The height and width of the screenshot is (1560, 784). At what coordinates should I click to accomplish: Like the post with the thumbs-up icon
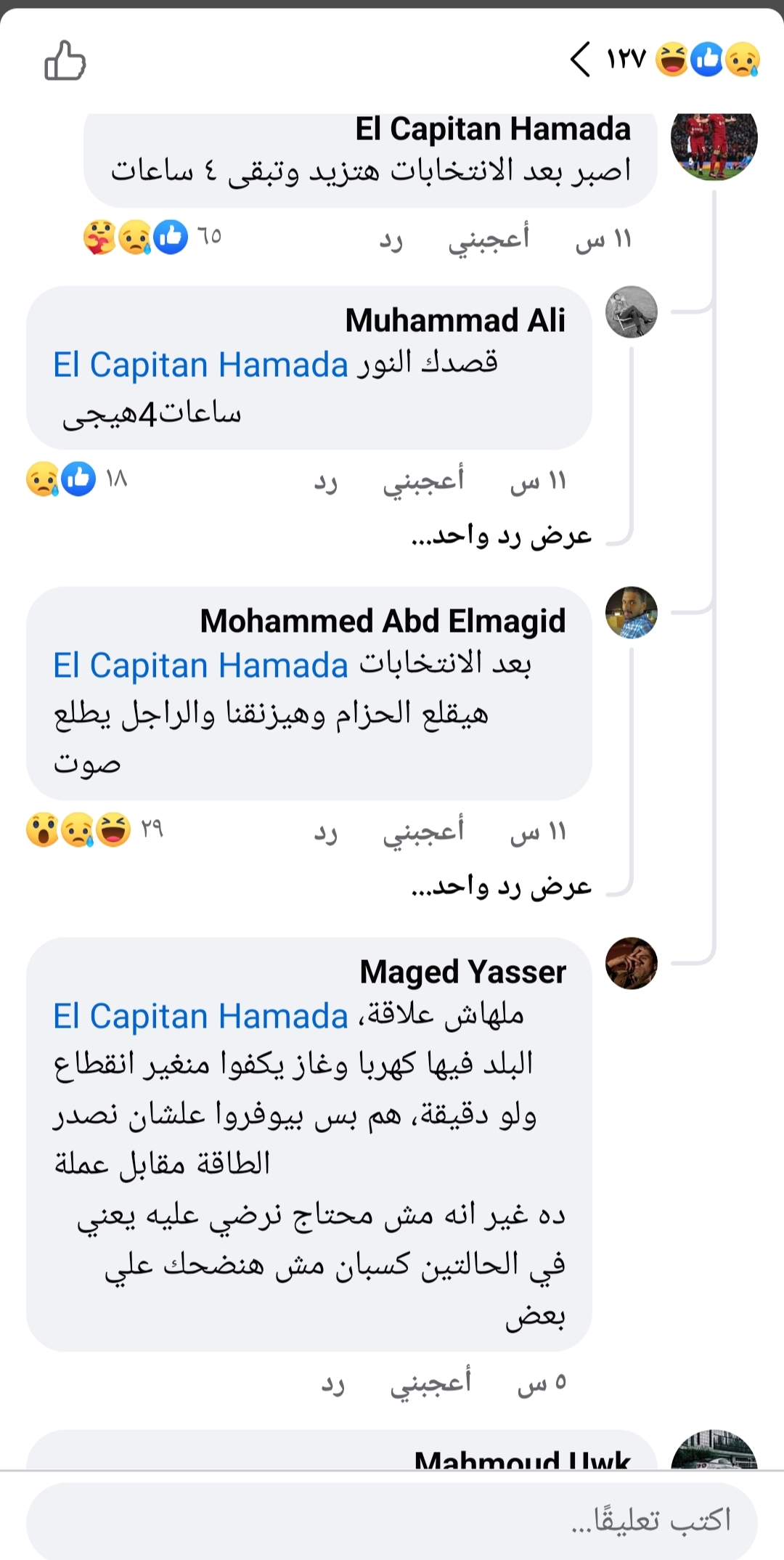65,60
